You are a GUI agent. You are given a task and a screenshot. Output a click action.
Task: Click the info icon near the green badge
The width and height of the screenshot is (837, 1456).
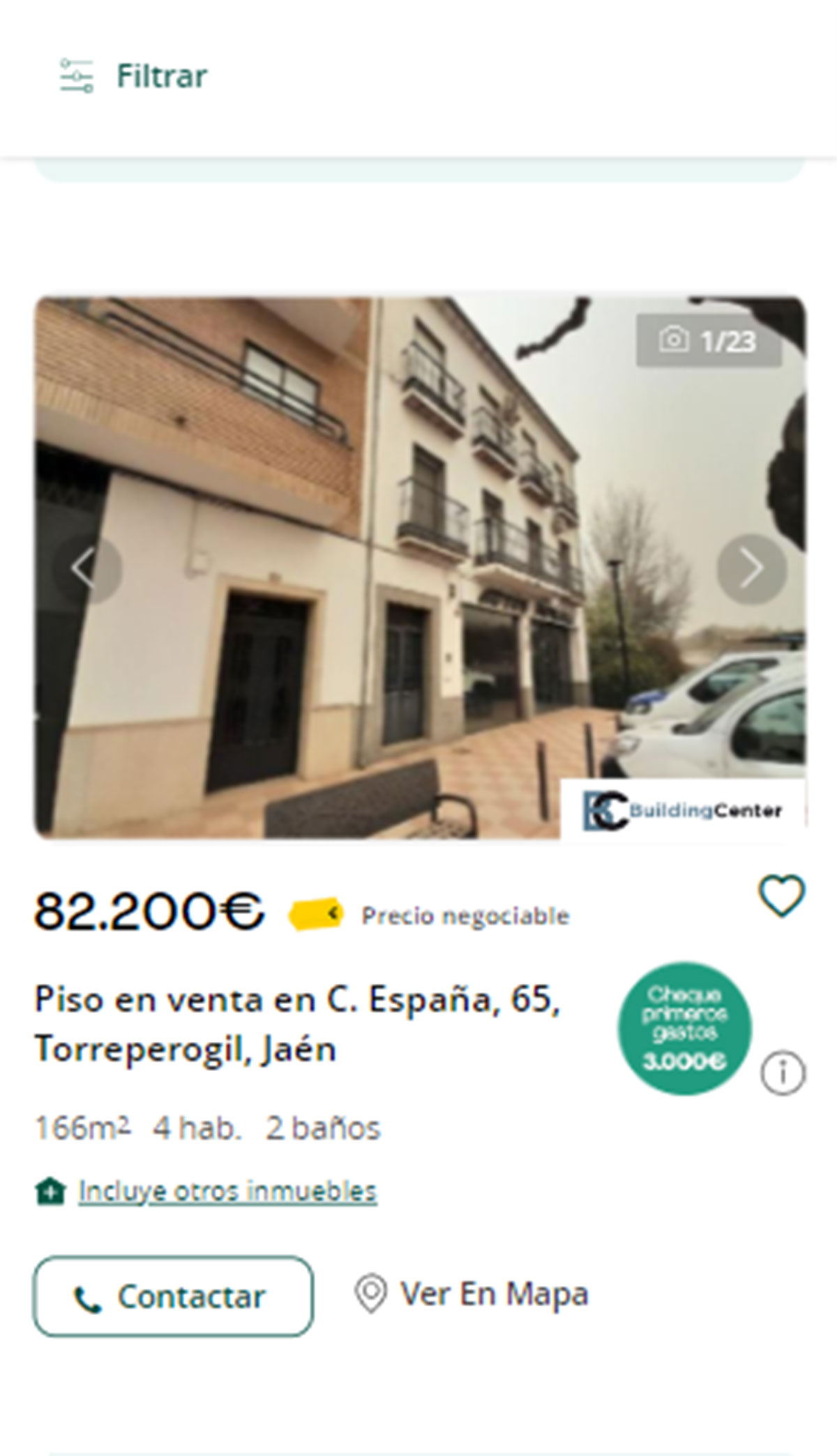click(782, 1071)
